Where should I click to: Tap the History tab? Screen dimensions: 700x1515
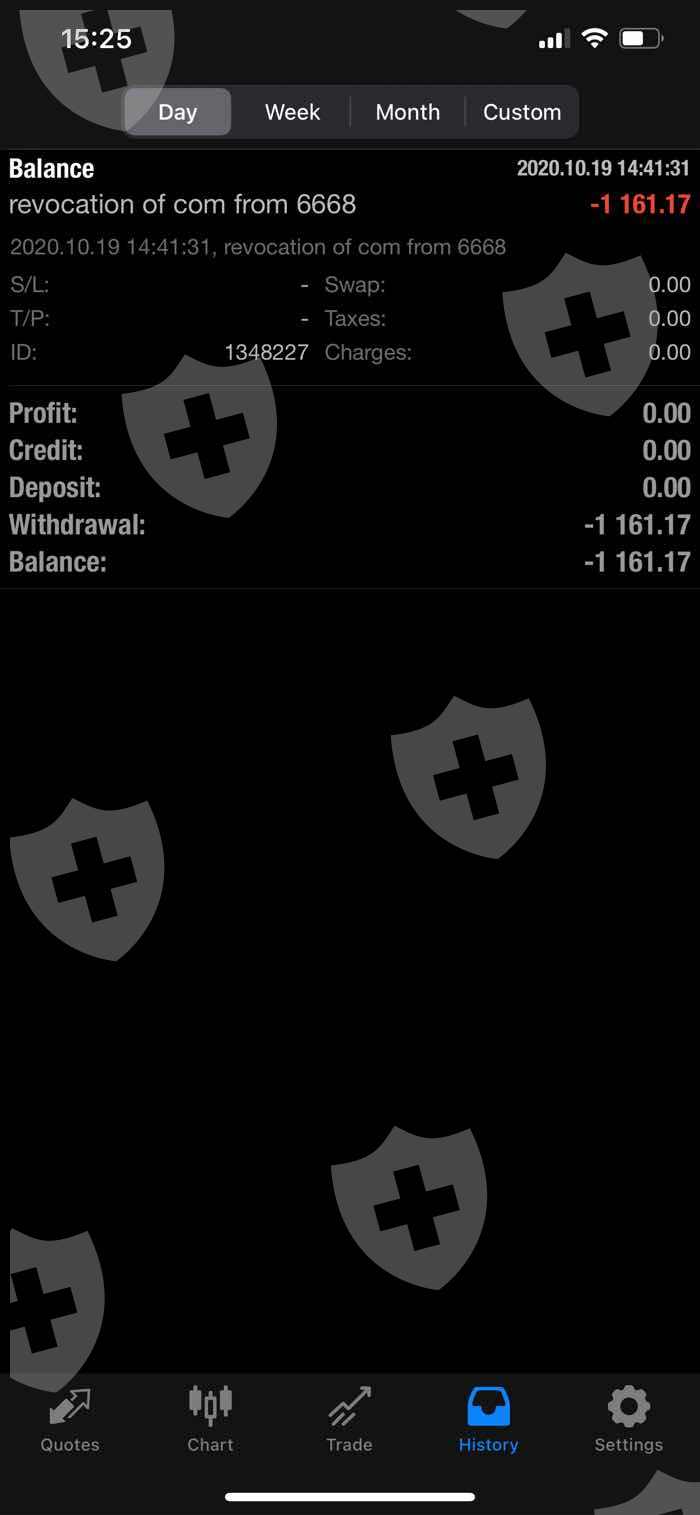pos(488,1420)
